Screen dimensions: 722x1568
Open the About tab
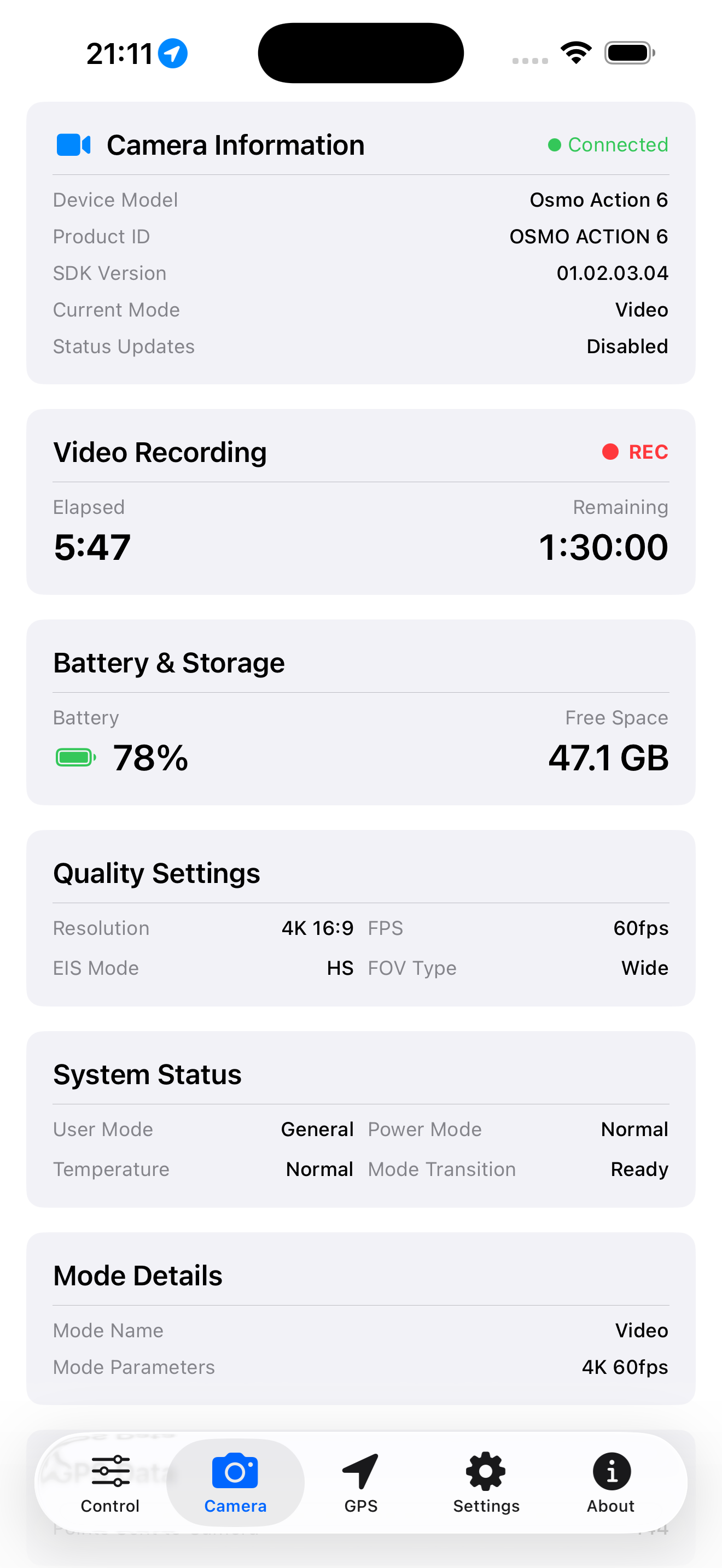point(610,1483)
